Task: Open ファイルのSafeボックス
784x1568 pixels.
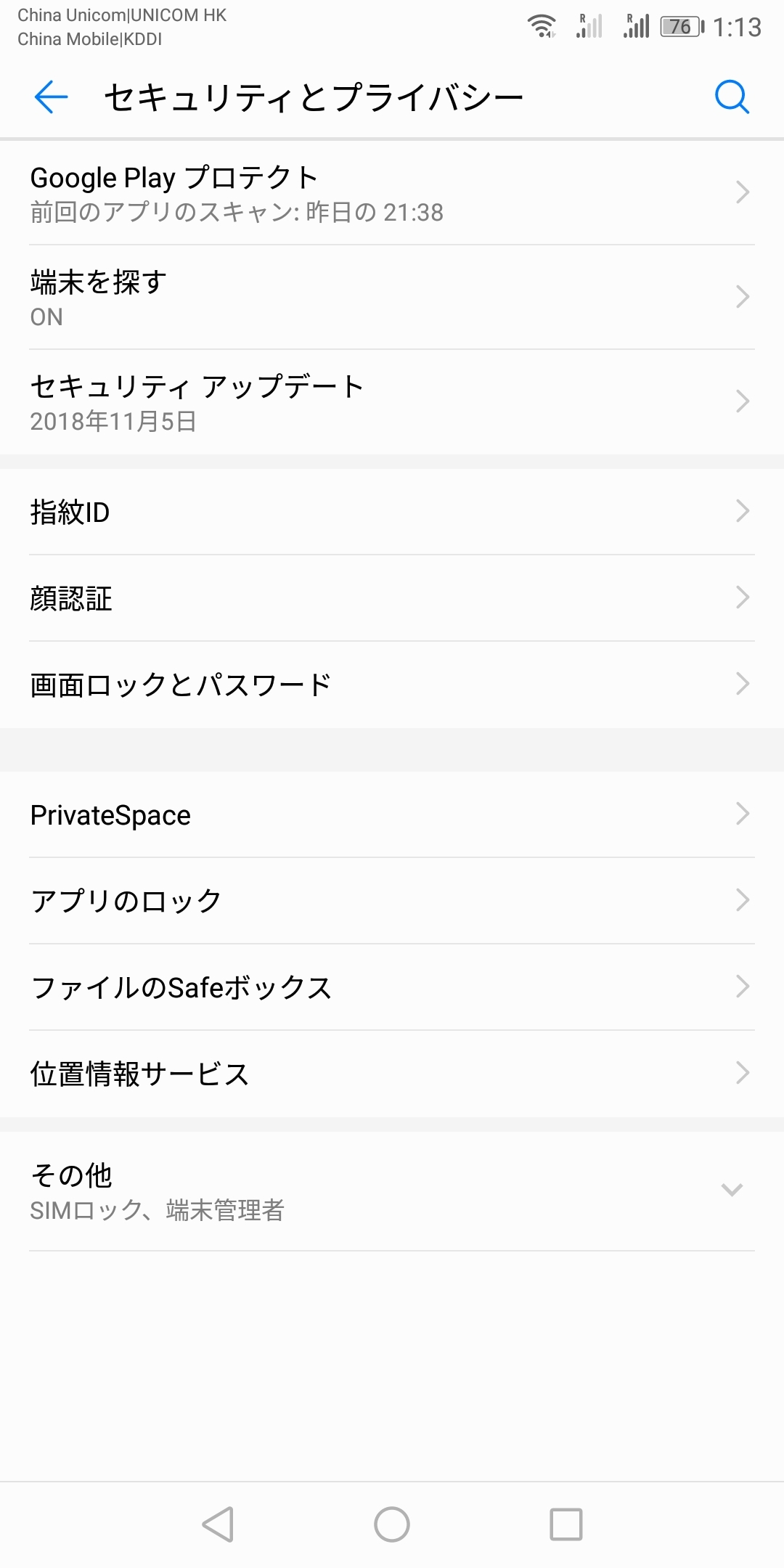Action: 392,987
